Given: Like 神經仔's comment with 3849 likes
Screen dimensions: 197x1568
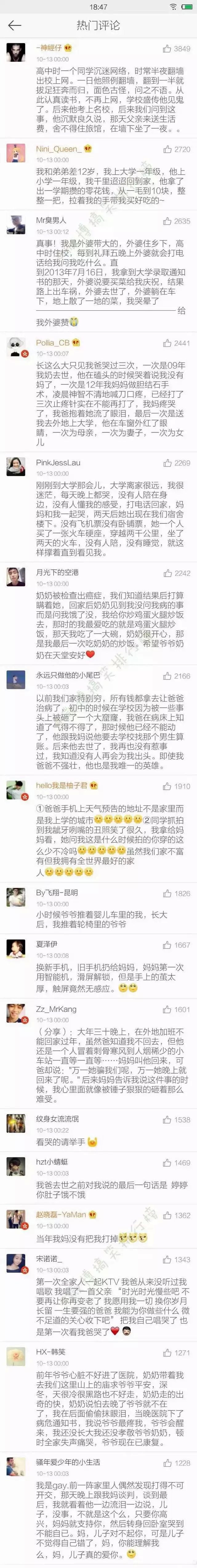Looking at the screenshot, I should click(x=167, y=48).
